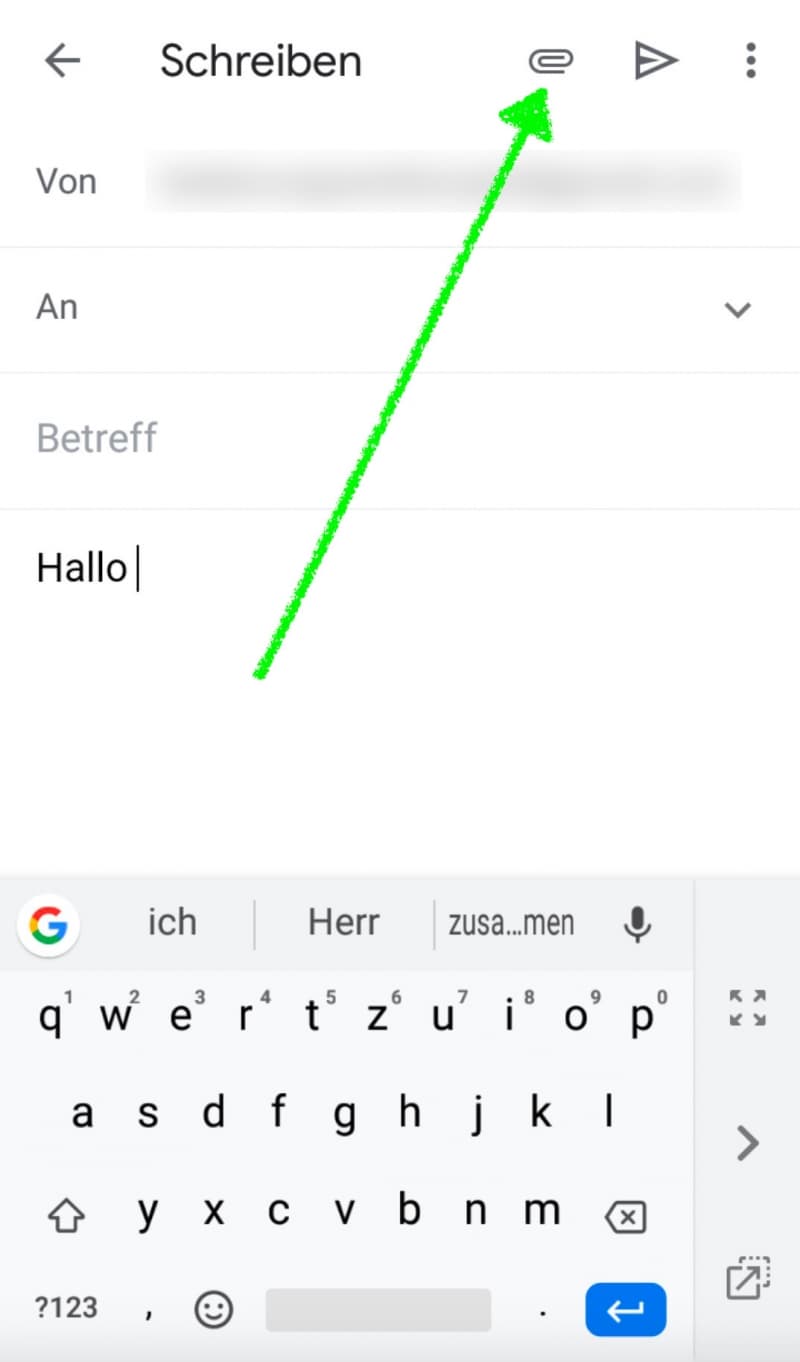The width and height of the screenshot is (800, 1362).
Task: Pick the suggestion "zusa...men"
Action: tap(511, 923)
